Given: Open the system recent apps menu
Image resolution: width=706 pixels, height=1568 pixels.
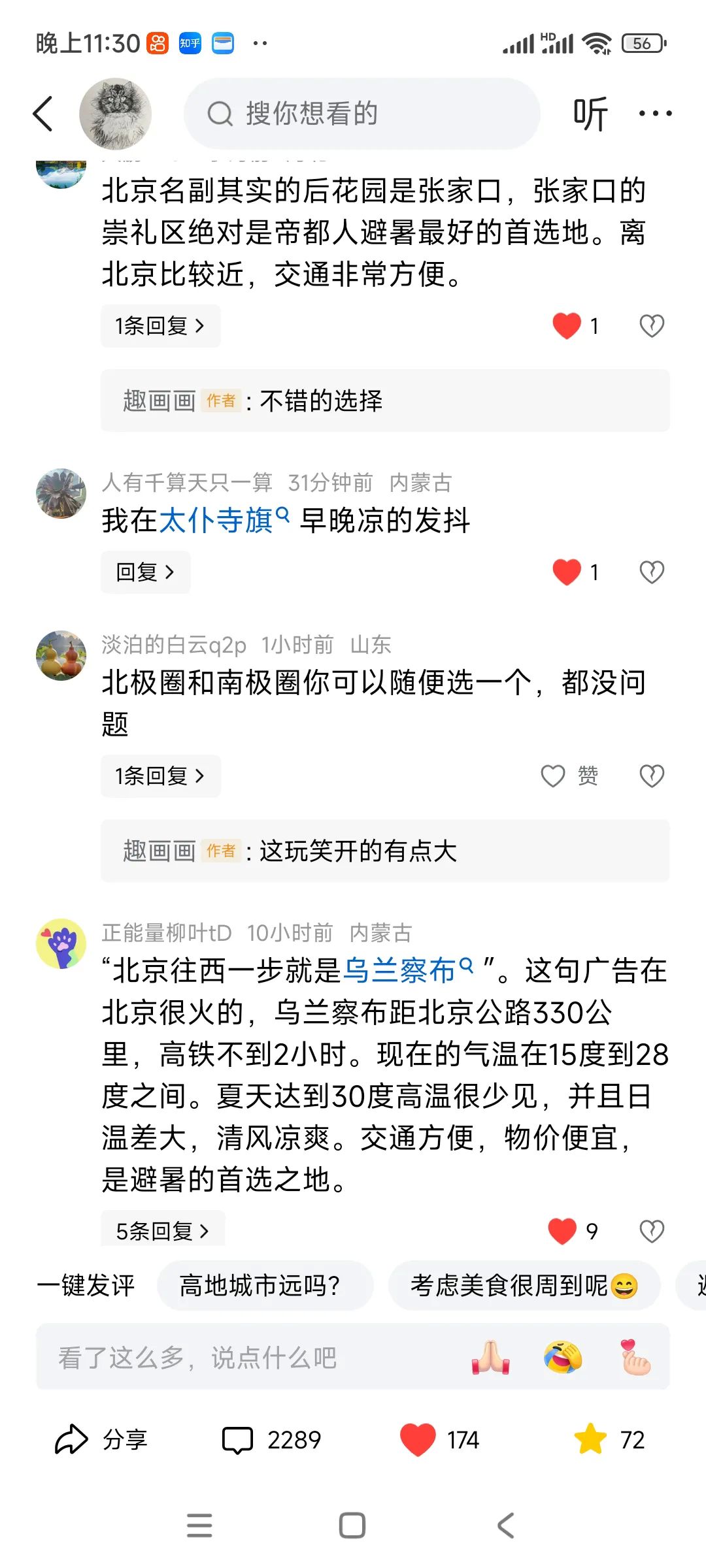Looking at the screenshot, I should pyautogui.click(x=199, y=1526).
